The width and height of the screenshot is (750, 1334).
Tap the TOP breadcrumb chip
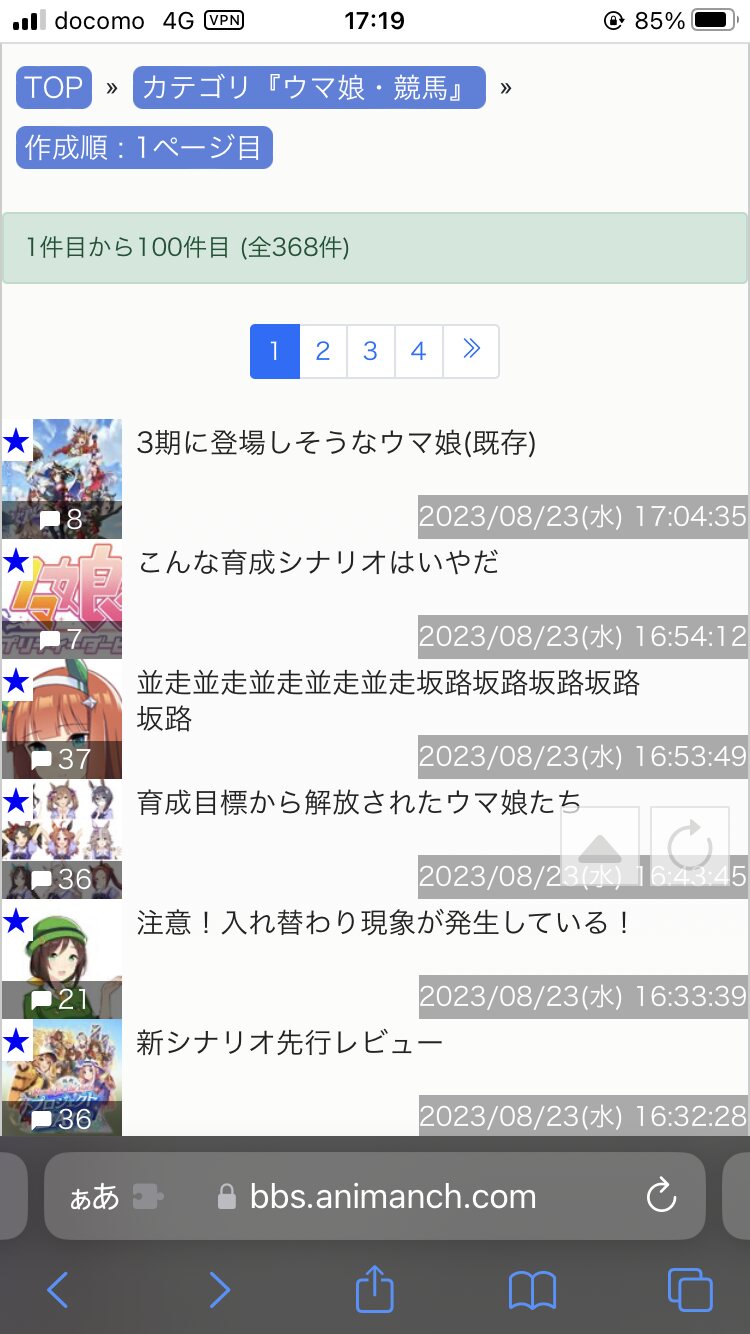54,88
